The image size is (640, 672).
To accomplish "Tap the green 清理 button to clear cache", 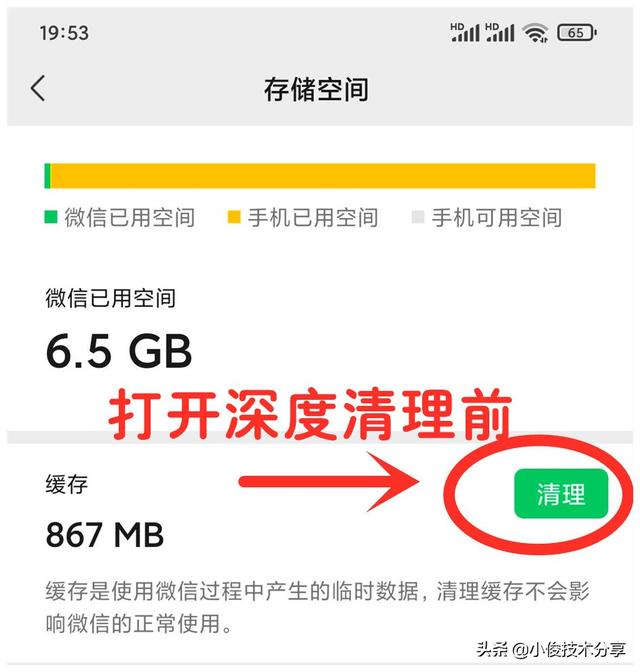I will tap(560, 495).
